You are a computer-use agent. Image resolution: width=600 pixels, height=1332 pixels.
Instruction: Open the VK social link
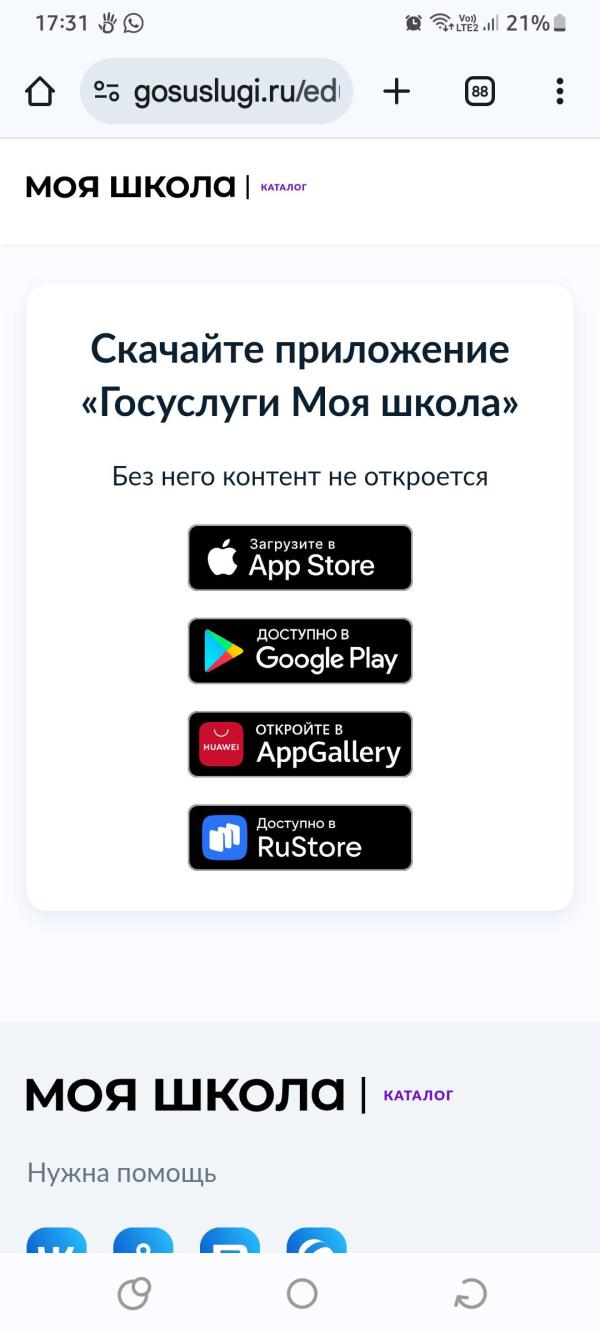(x=56, y=1240)
